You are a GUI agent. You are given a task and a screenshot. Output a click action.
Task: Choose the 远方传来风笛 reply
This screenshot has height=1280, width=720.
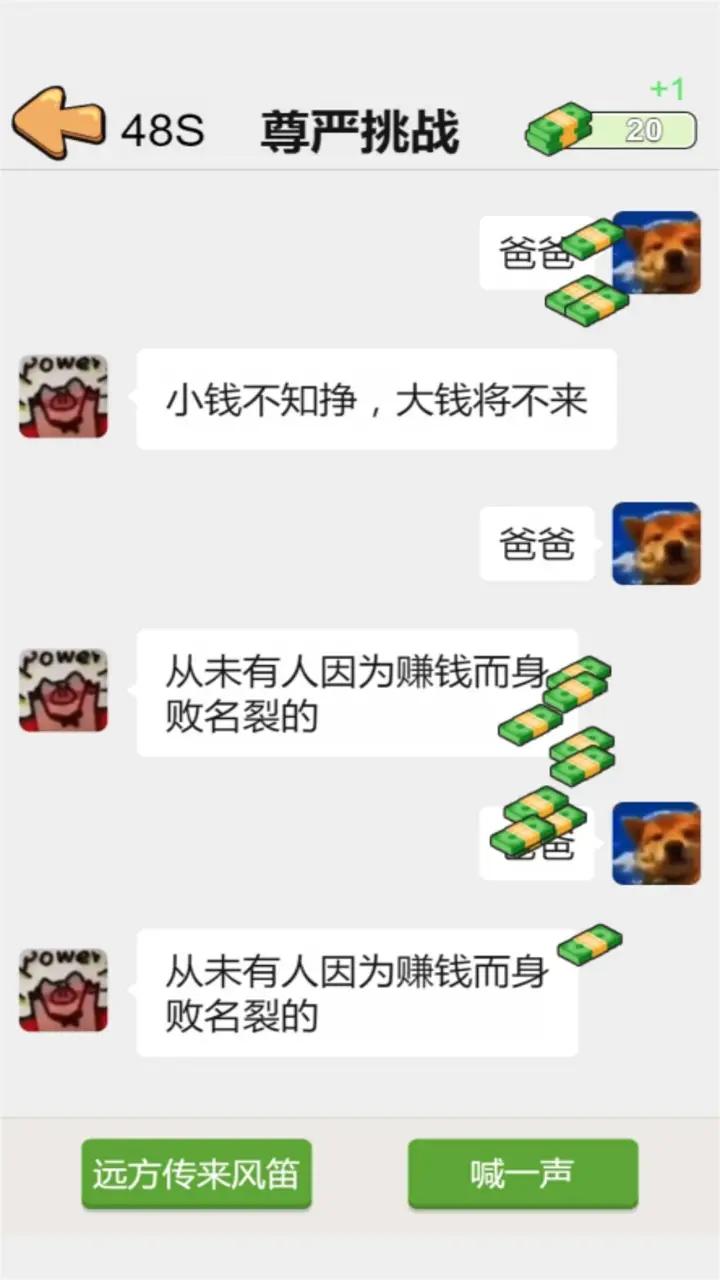[196, 1173]
